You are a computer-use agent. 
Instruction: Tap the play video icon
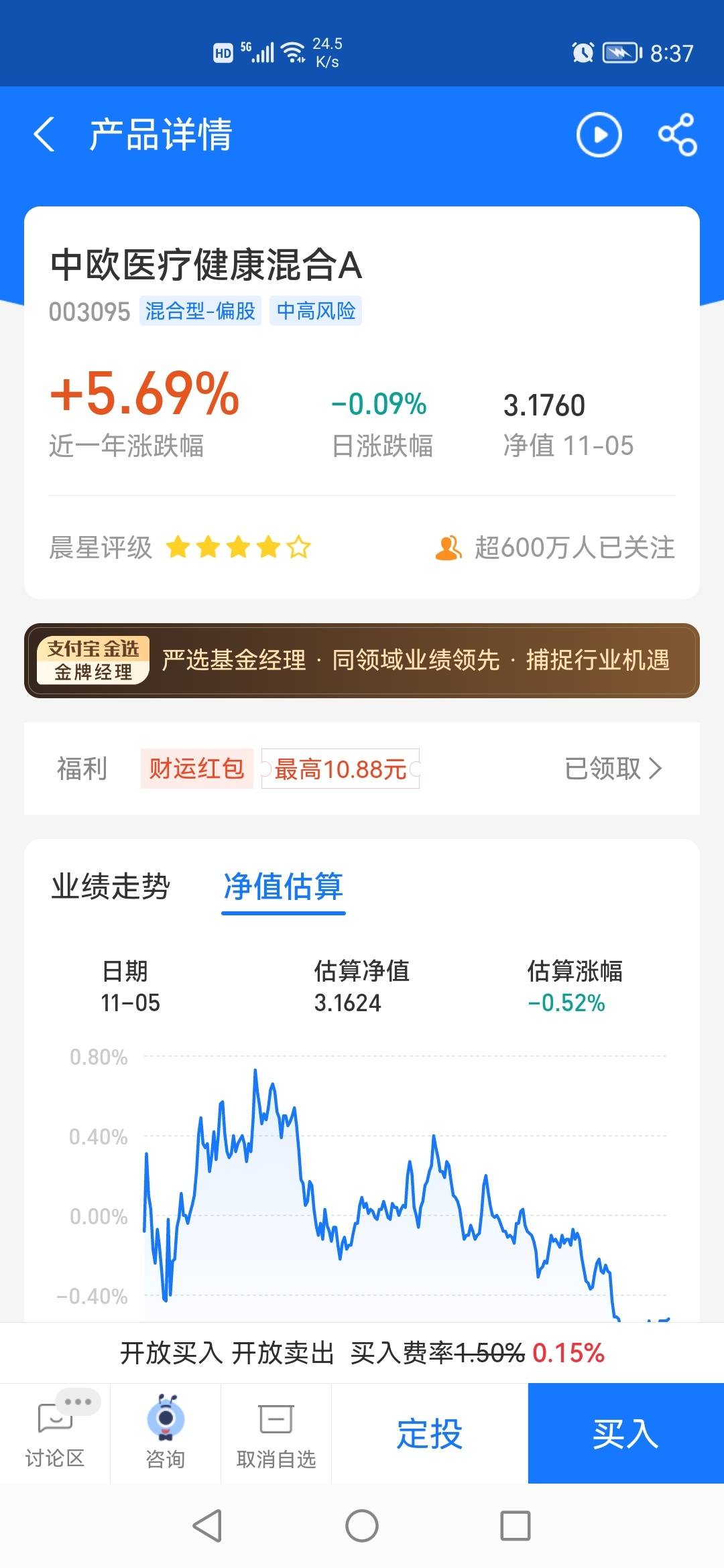pos(599,135)
